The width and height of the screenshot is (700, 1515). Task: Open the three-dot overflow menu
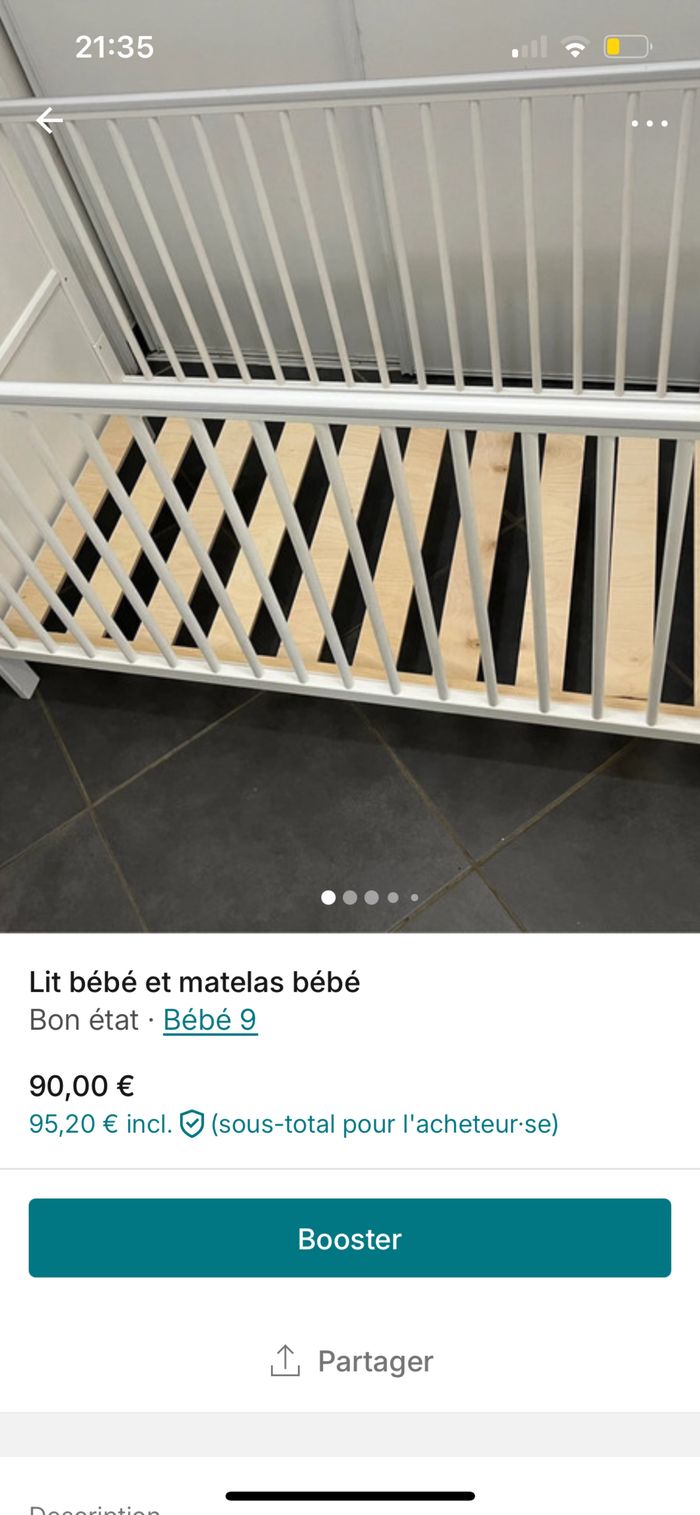click(649, 123)
